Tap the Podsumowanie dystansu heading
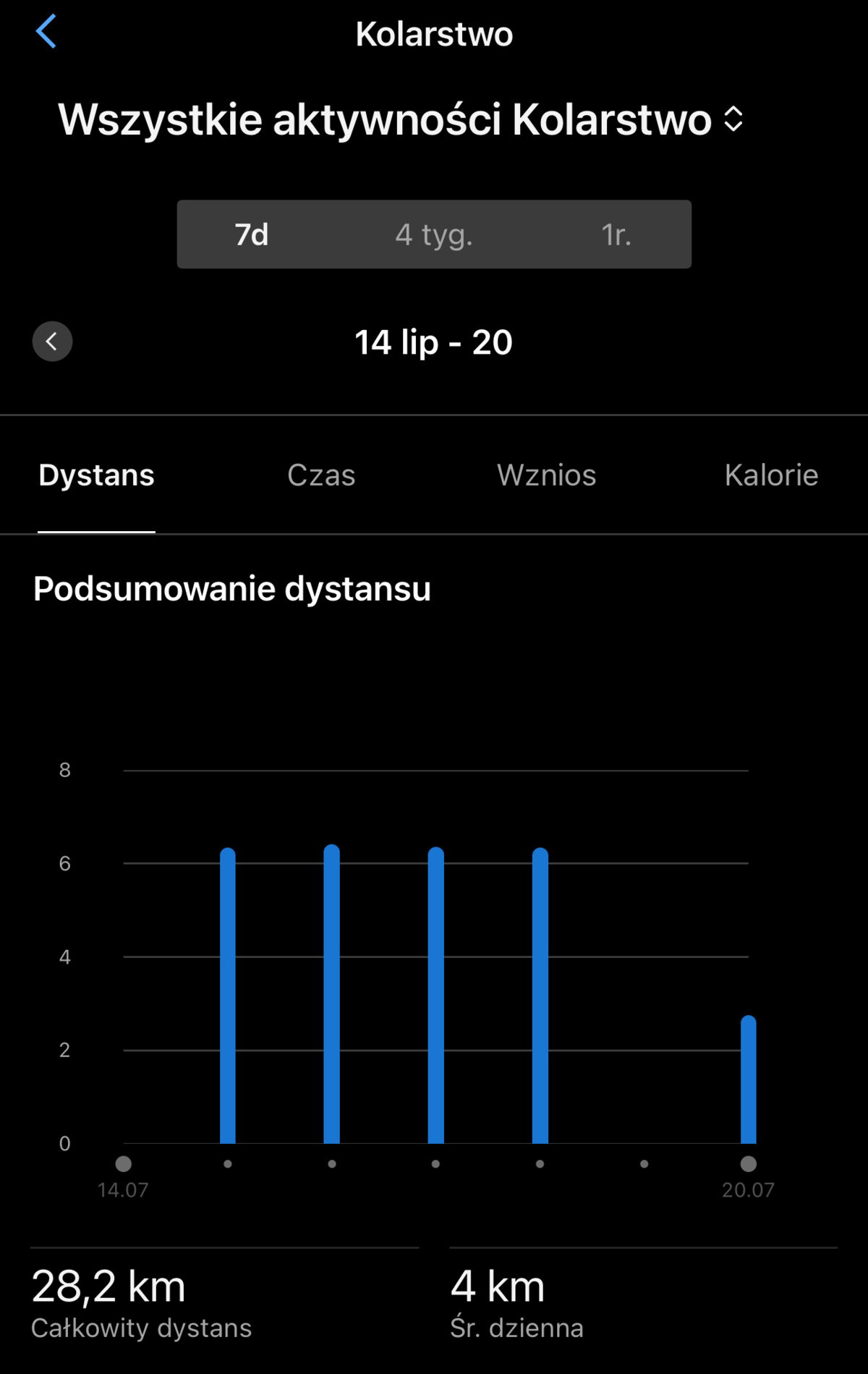Screen dimensions: 868x1374 [x=231, y=588]
